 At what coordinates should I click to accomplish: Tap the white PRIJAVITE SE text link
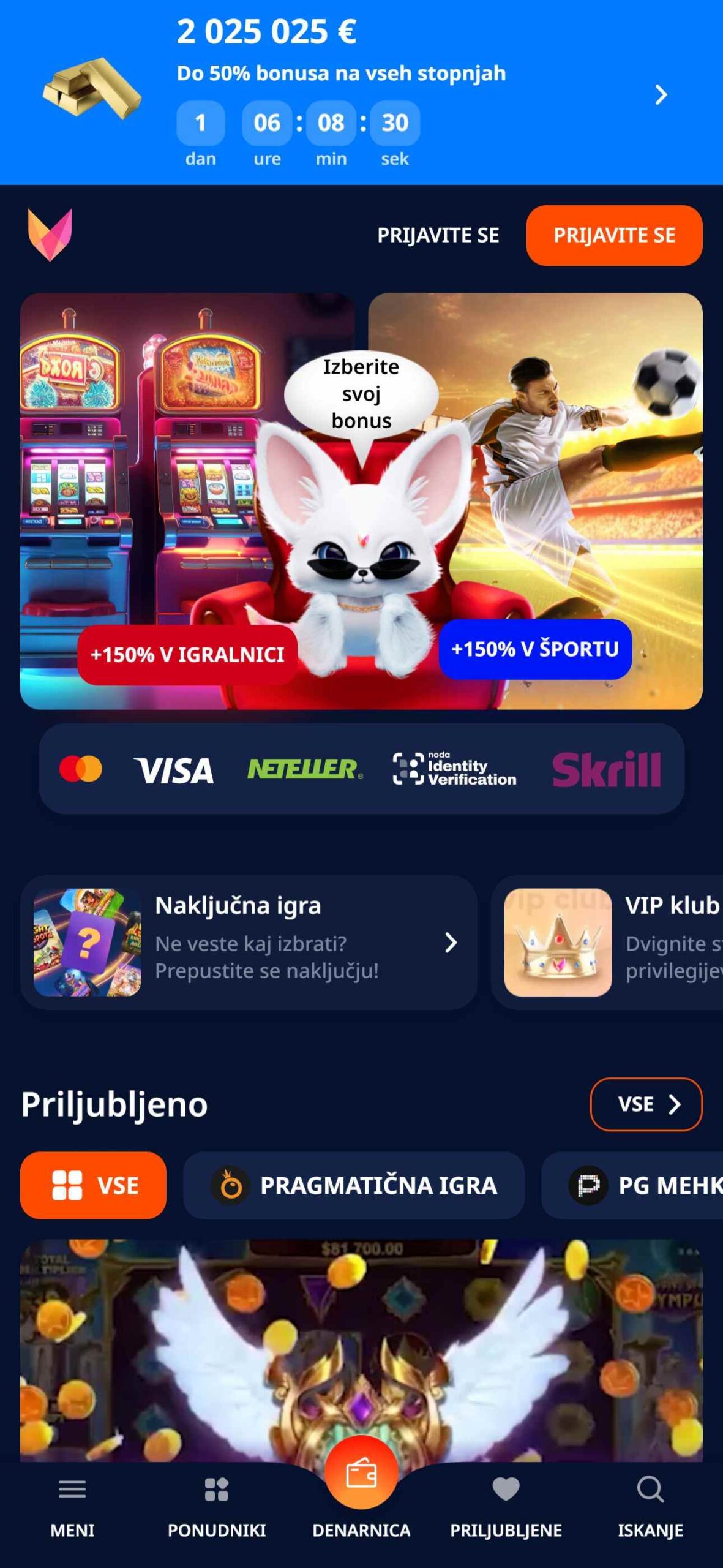(438, 235)
